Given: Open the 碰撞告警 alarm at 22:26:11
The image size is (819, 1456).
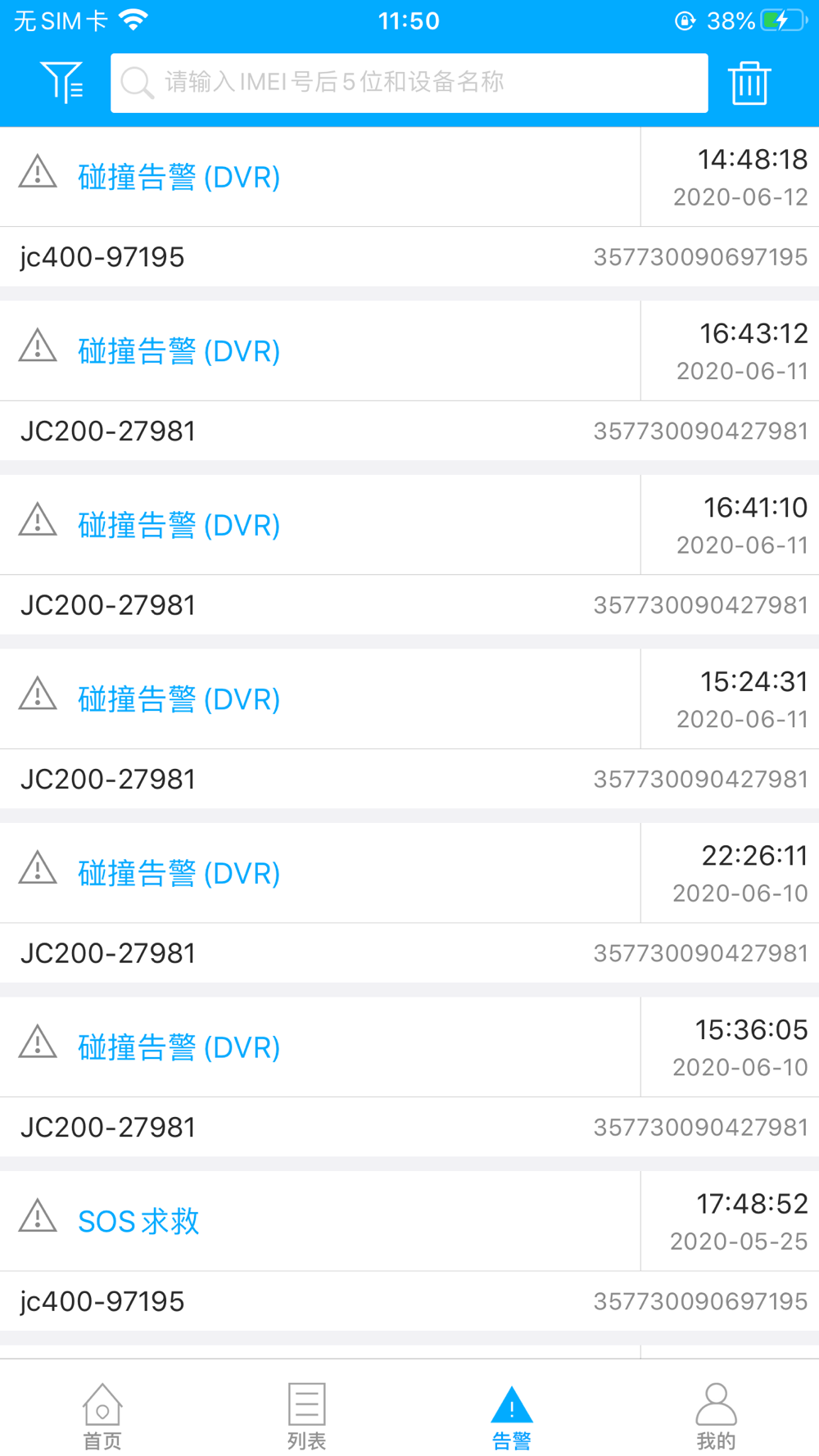Looking at the screenshot, I should [x=179, y=873].
